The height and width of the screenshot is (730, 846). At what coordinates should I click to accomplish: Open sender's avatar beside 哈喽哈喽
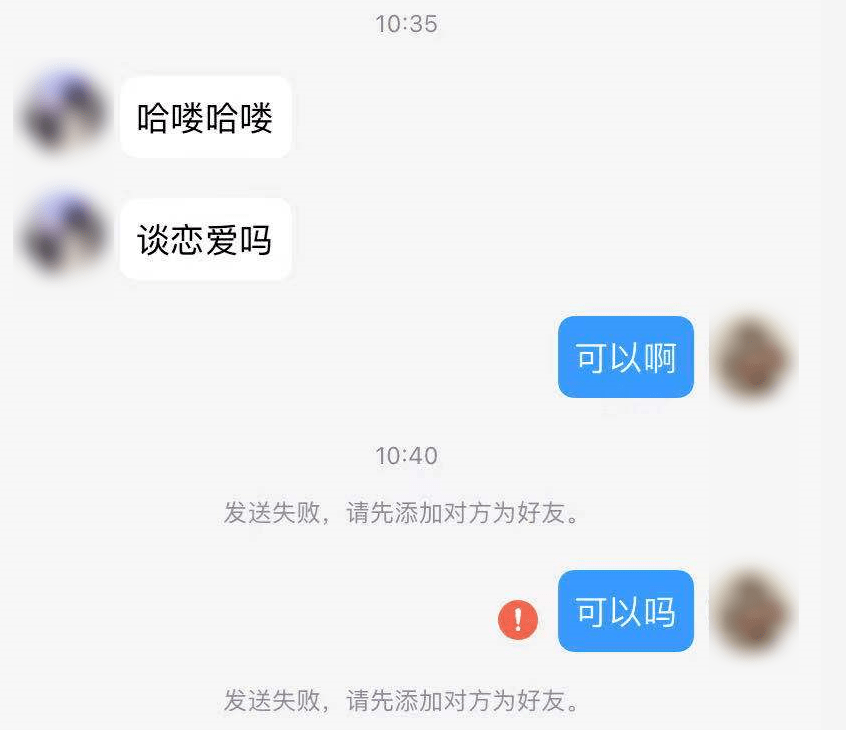(x=64, y=112)
